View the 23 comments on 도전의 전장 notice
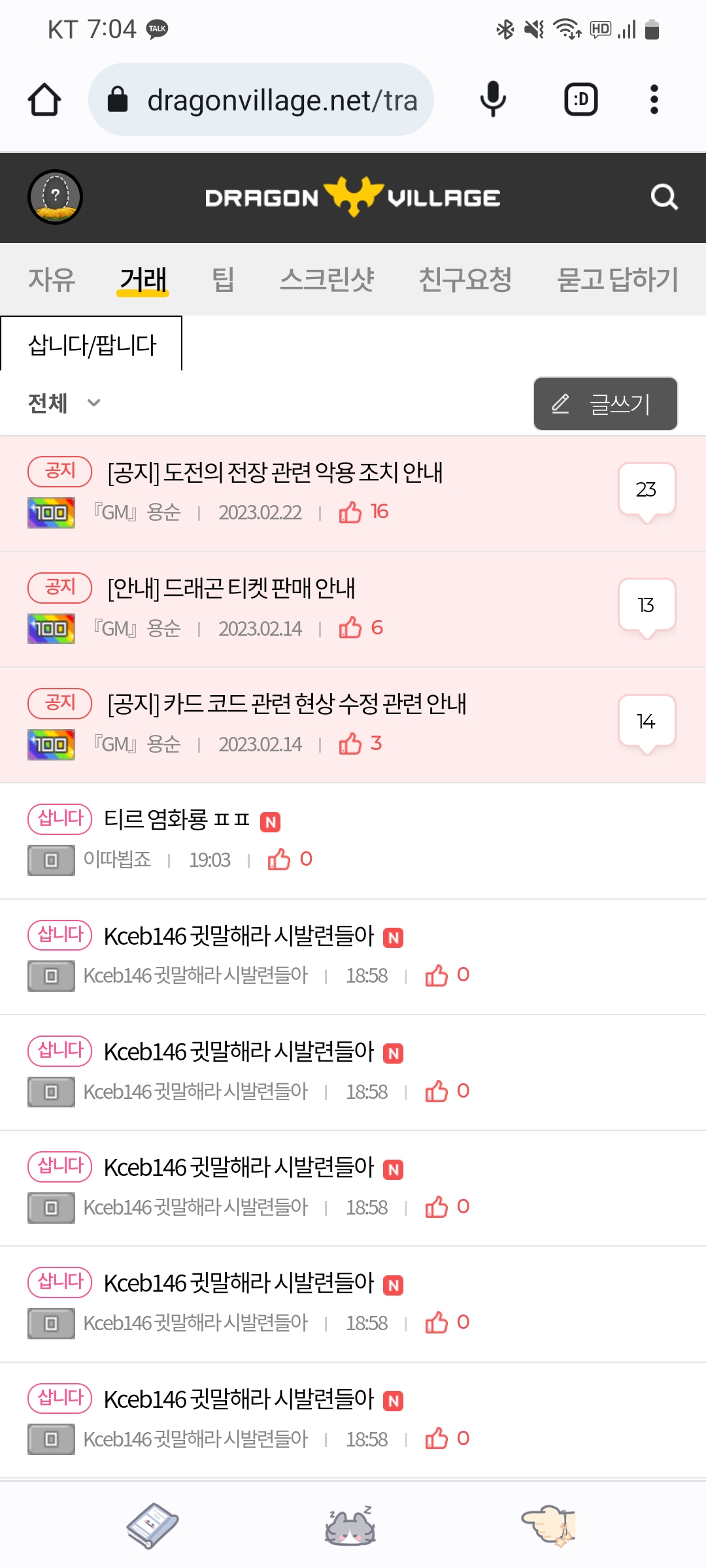706x1568 pixels. click(647, 490)
